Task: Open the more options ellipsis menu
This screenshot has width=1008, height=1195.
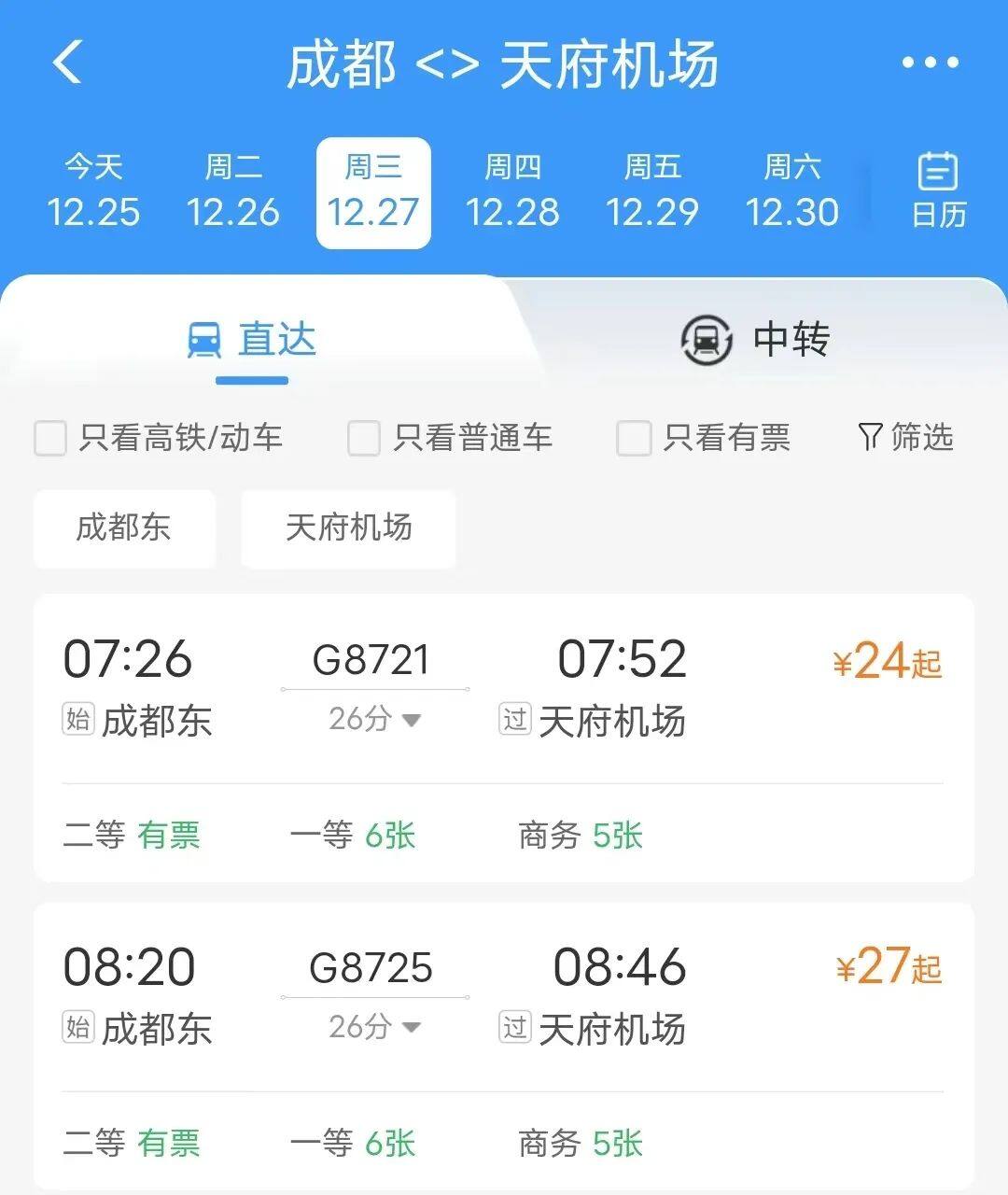Action: pos(931,62)
